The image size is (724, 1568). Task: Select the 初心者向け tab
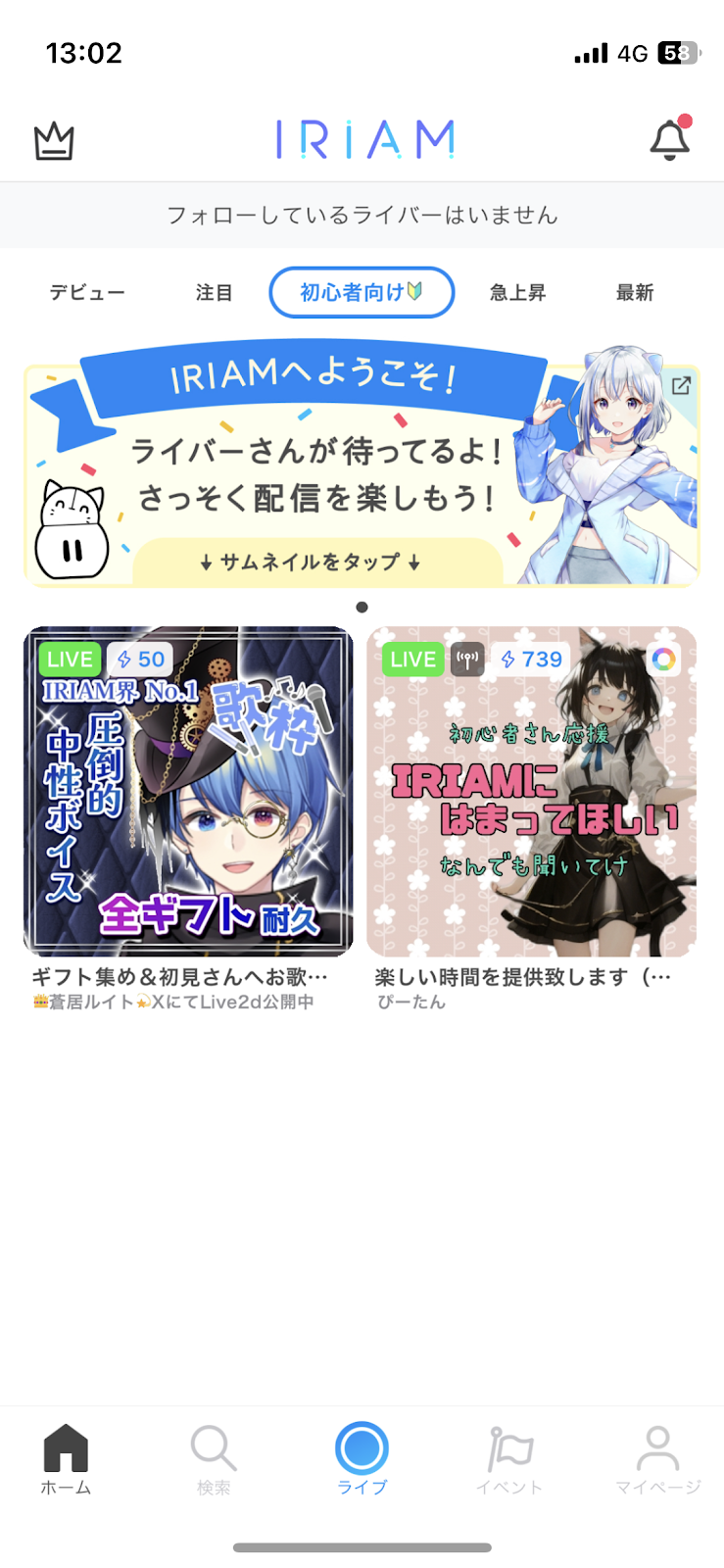(x=362, y=293)
